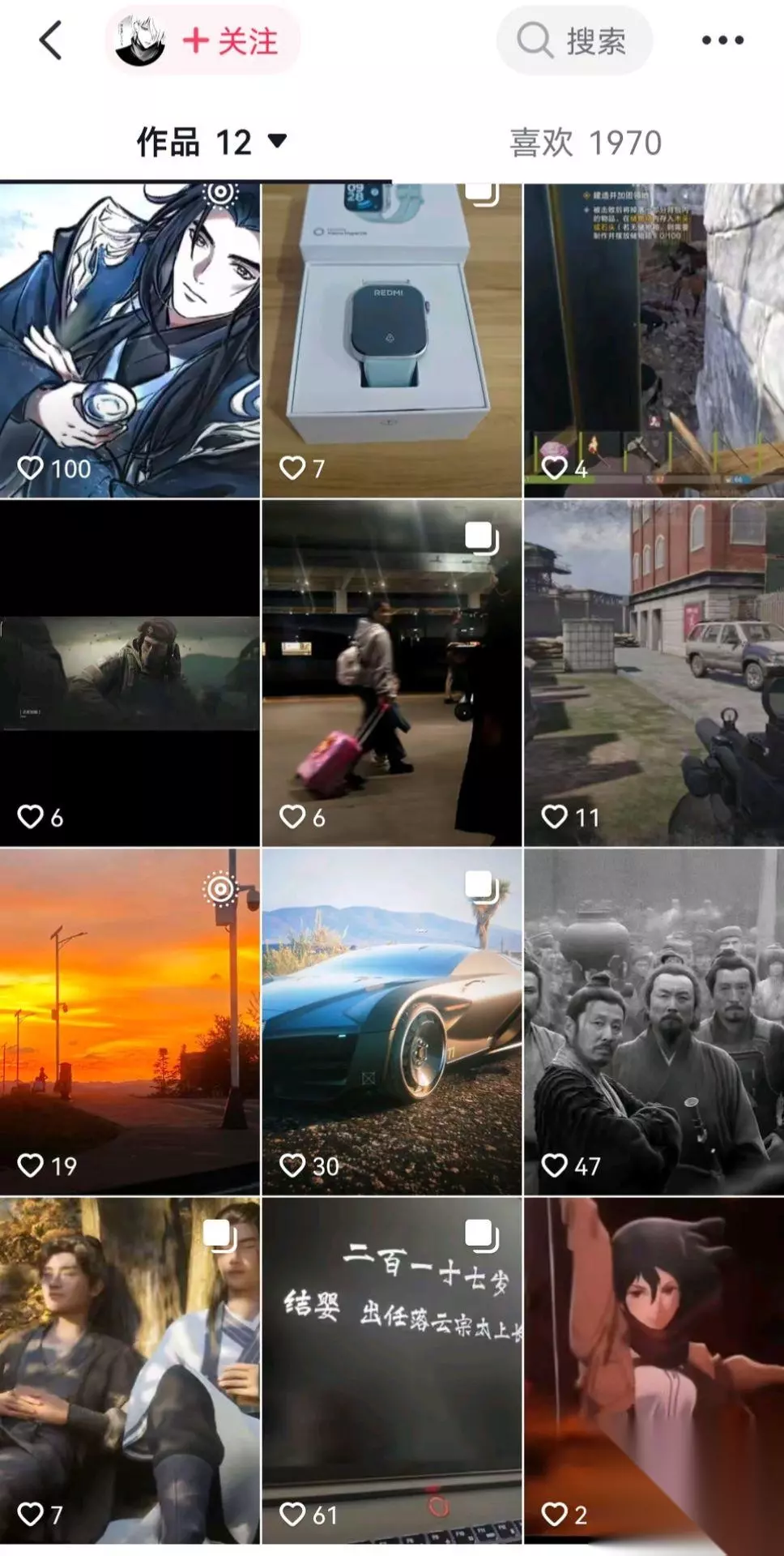The width and height of the screenshot is (784, 1556).
Task: Open the two animated men sitting post
Action: click(x=130, y=1370)
